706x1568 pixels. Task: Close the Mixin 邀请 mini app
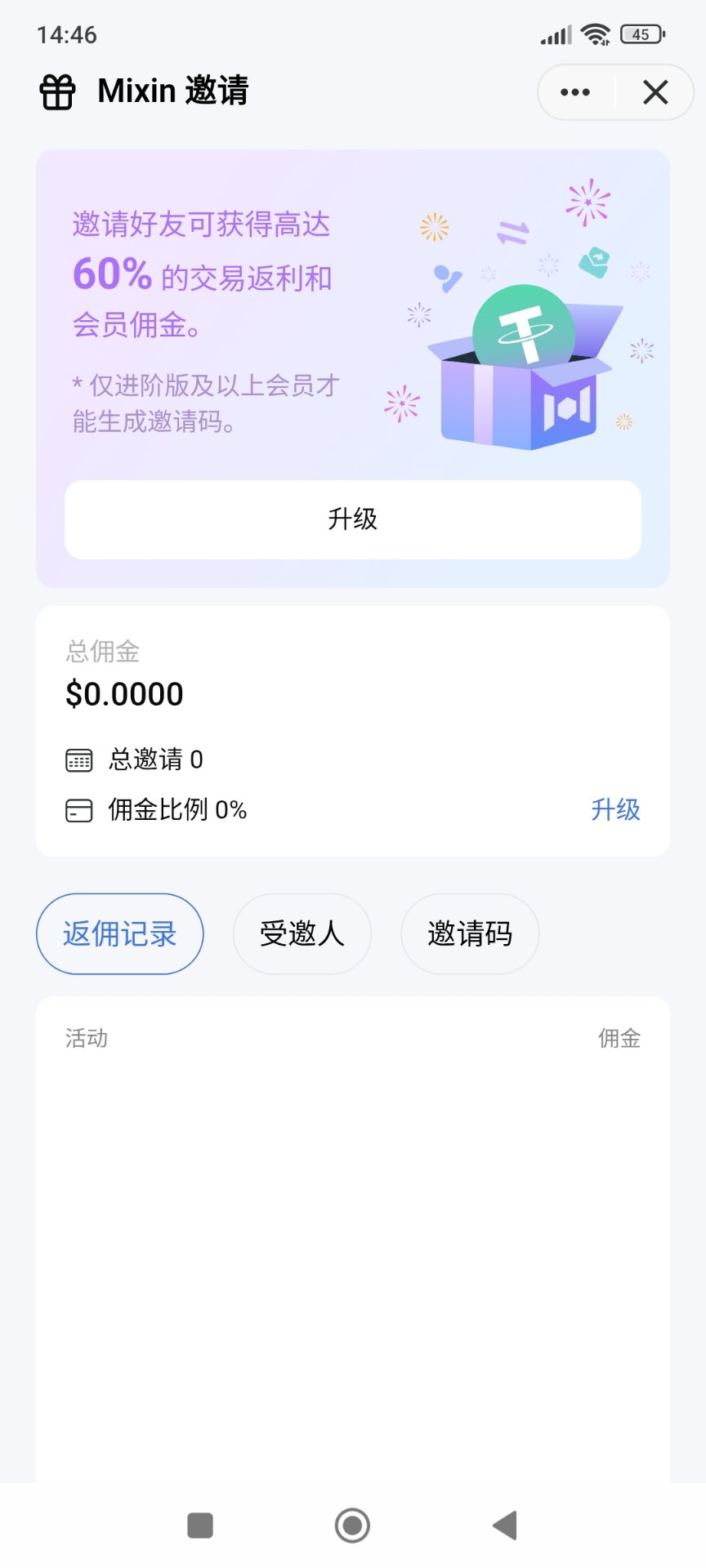pyautogui.click(x=655, y=92)
